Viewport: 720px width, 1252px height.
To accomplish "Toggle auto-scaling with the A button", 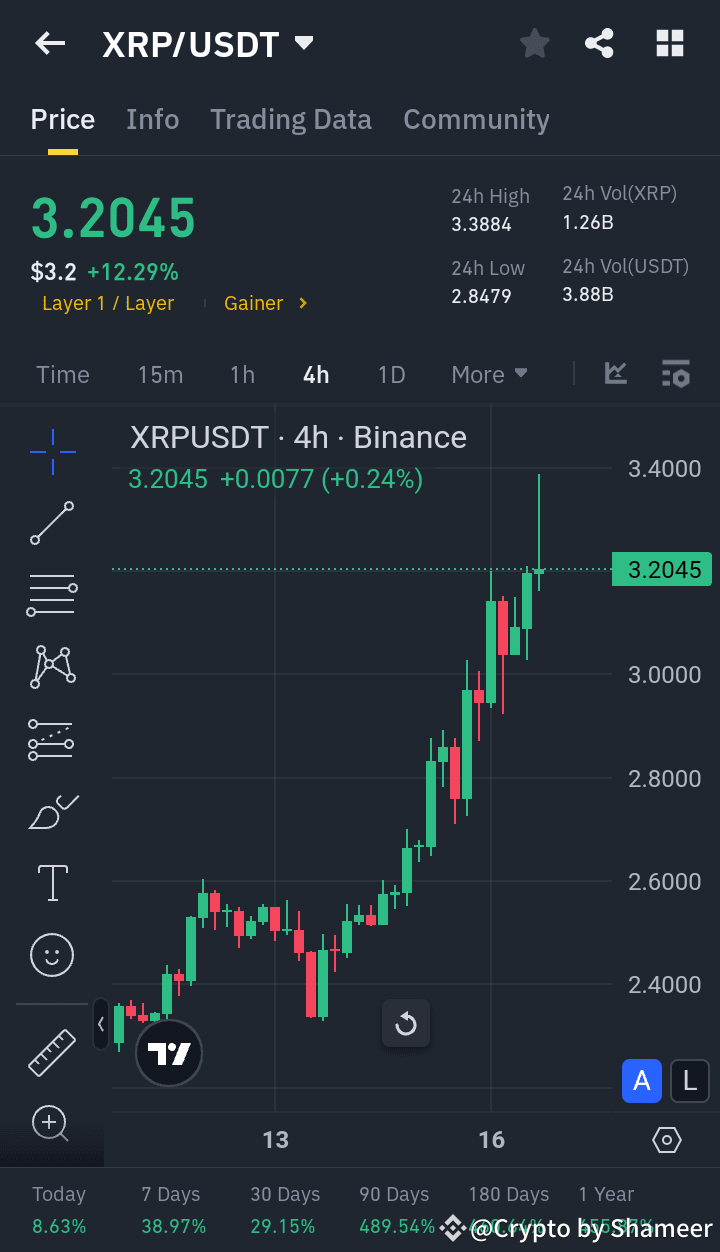I will tap(642, 1081).
